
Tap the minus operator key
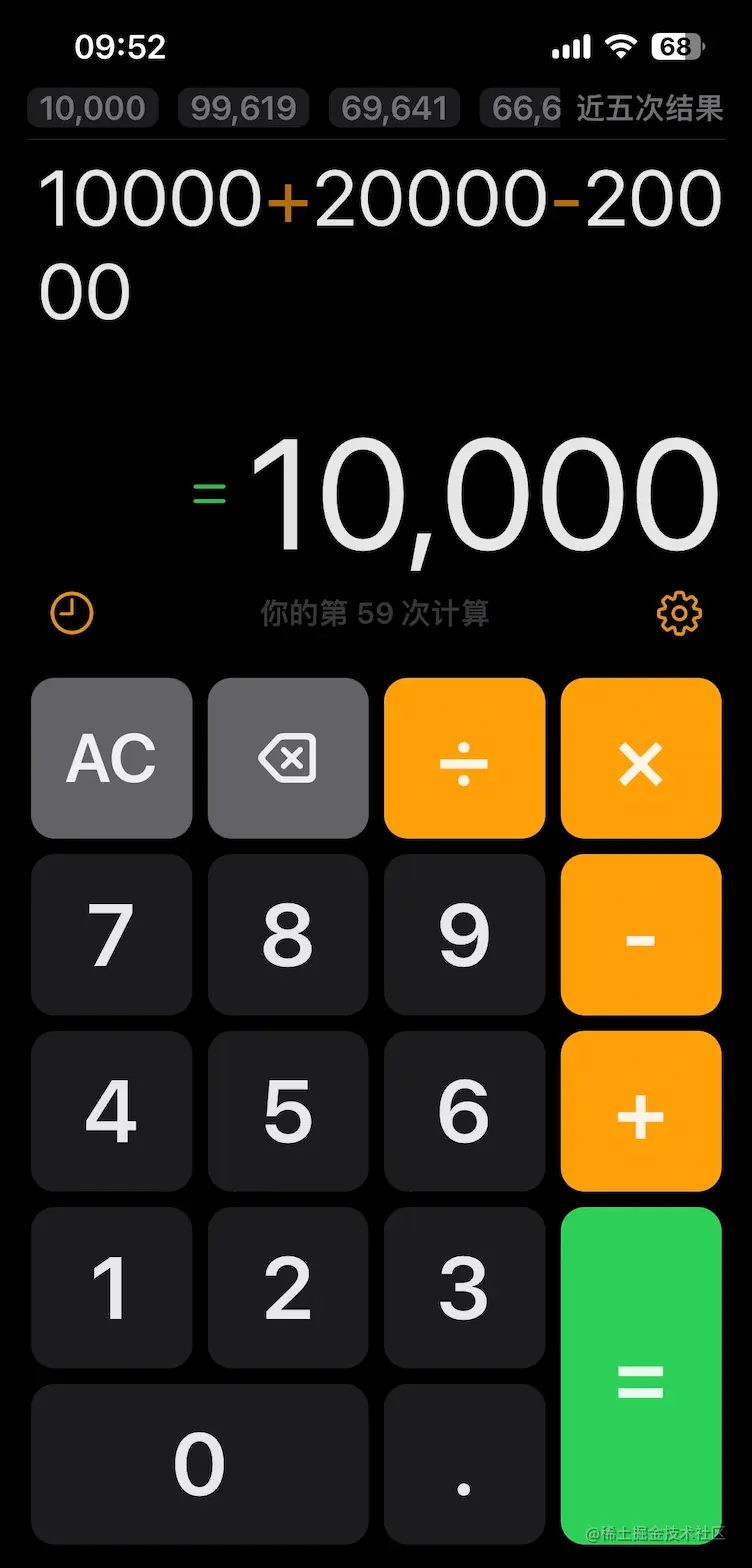[x=641, y=935]
